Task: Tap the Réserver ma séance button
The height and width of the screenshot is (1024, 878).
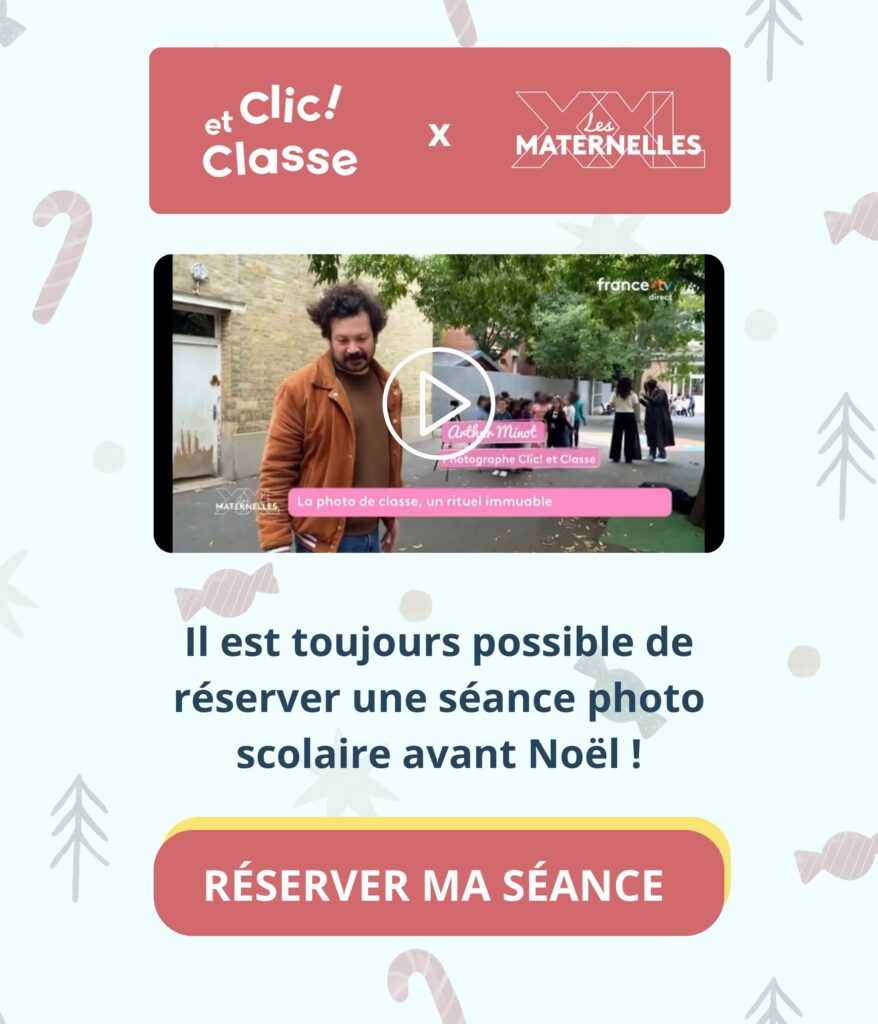Action: coord(438,884)
